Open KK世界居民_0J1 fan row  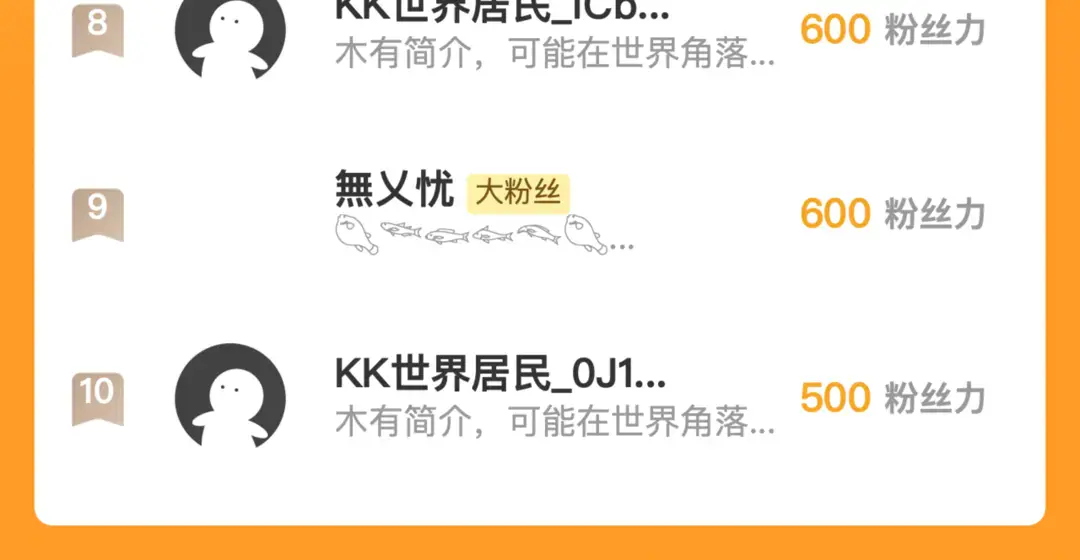(540, 397)
